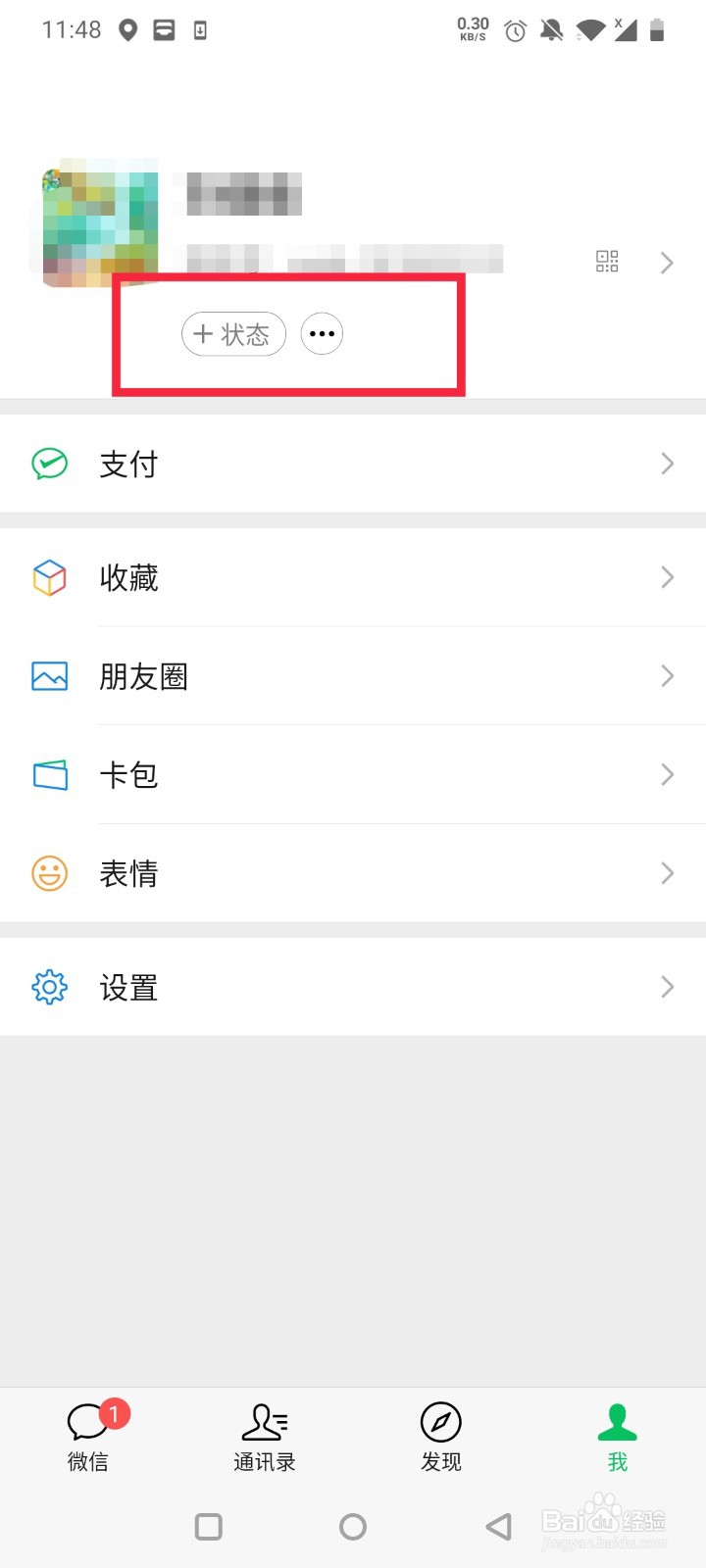The image size is (706, 1568).
Task: Show your personal QR code icon
Action: pos(606,261)
